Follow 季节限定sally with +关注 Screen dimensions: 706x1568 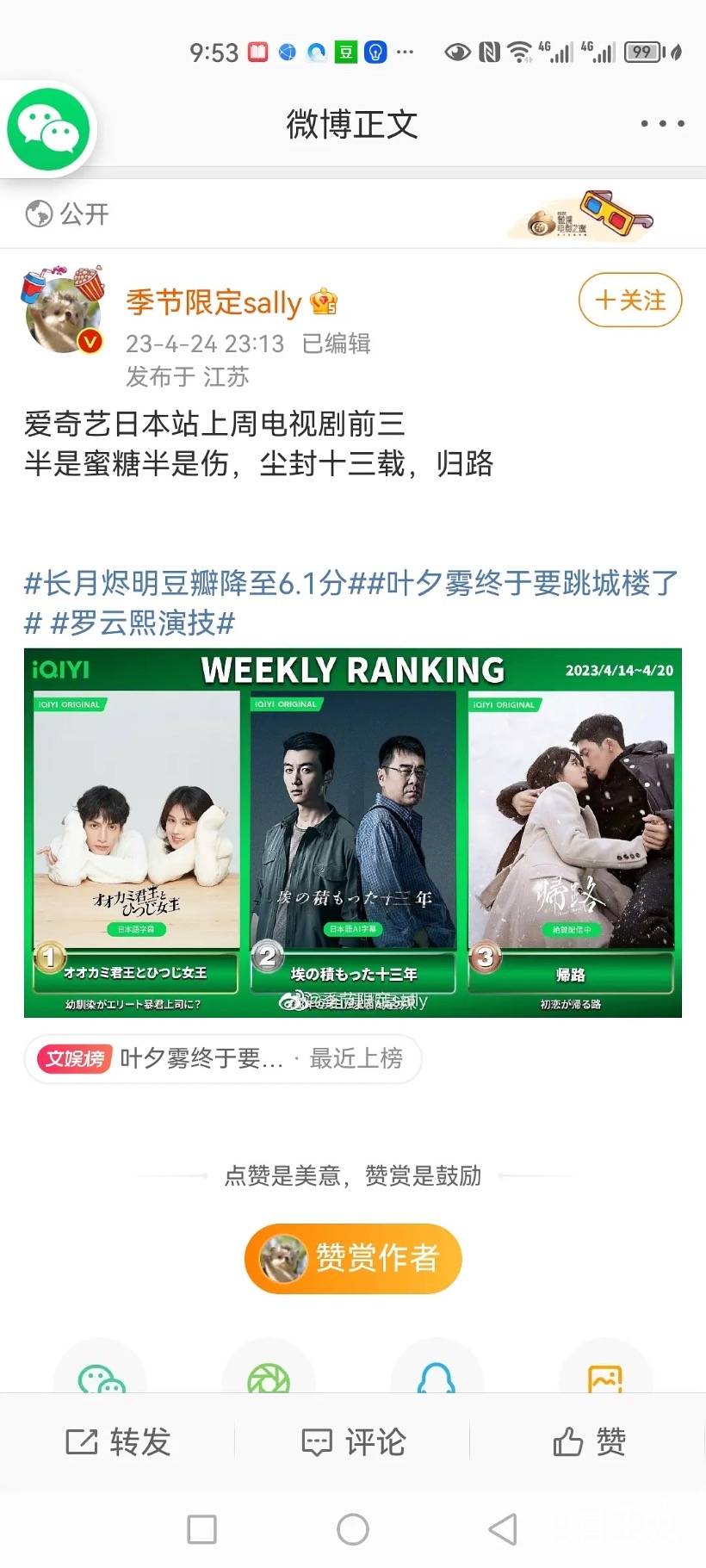[x=630, y=301]
